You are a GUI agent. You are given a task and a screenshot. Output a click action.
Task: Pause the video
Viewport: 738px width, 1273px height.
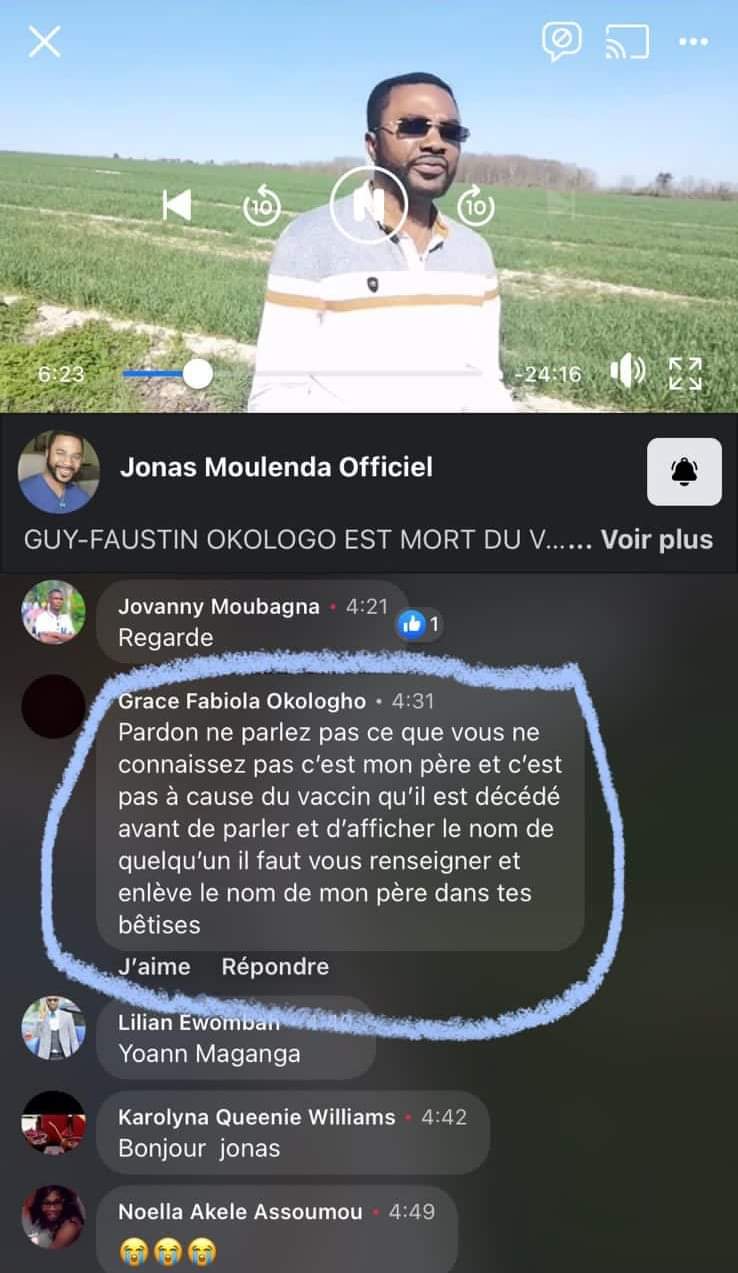click(368, 205)
